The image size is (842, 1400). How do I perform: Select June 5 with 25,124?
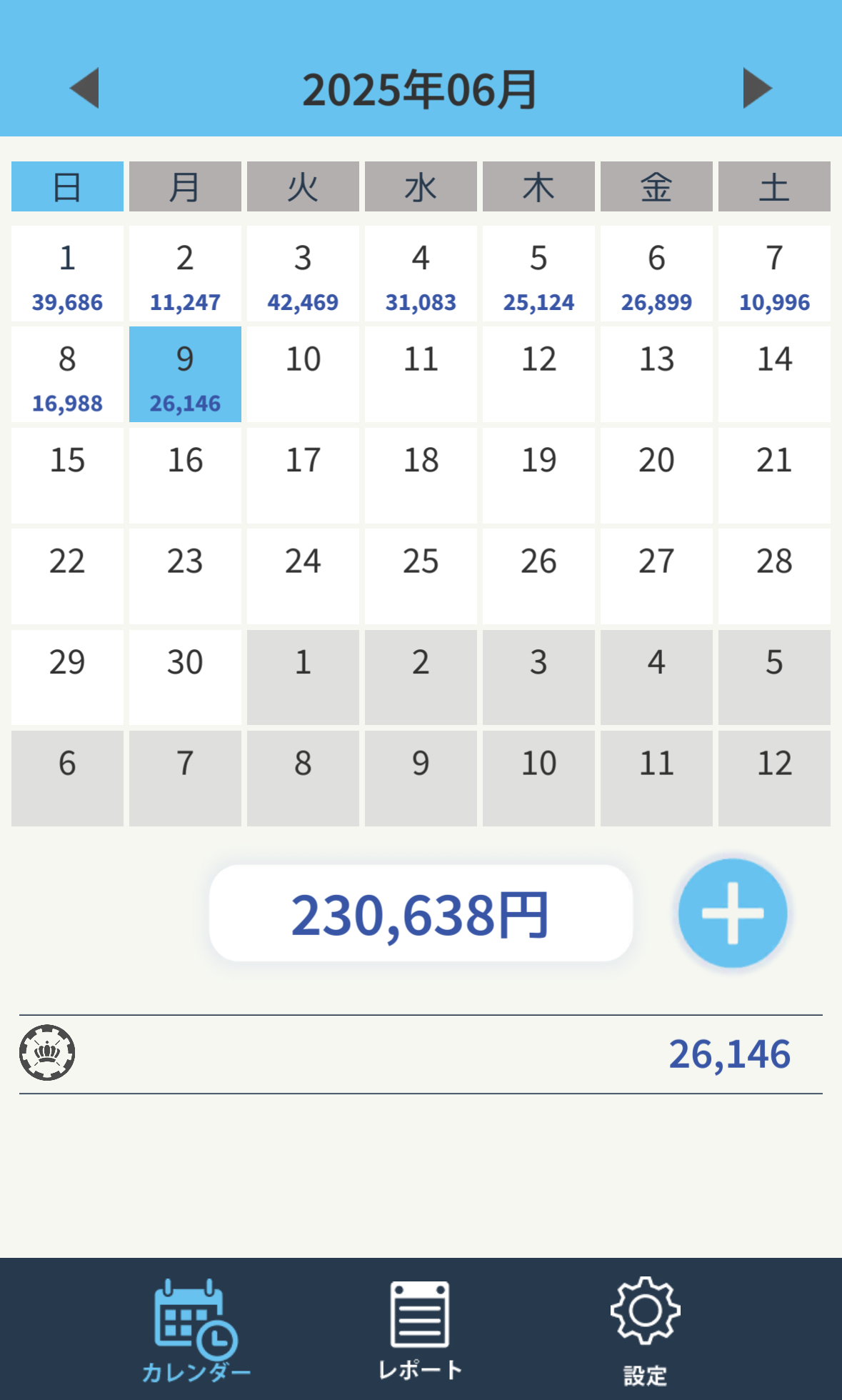[538, 274]
